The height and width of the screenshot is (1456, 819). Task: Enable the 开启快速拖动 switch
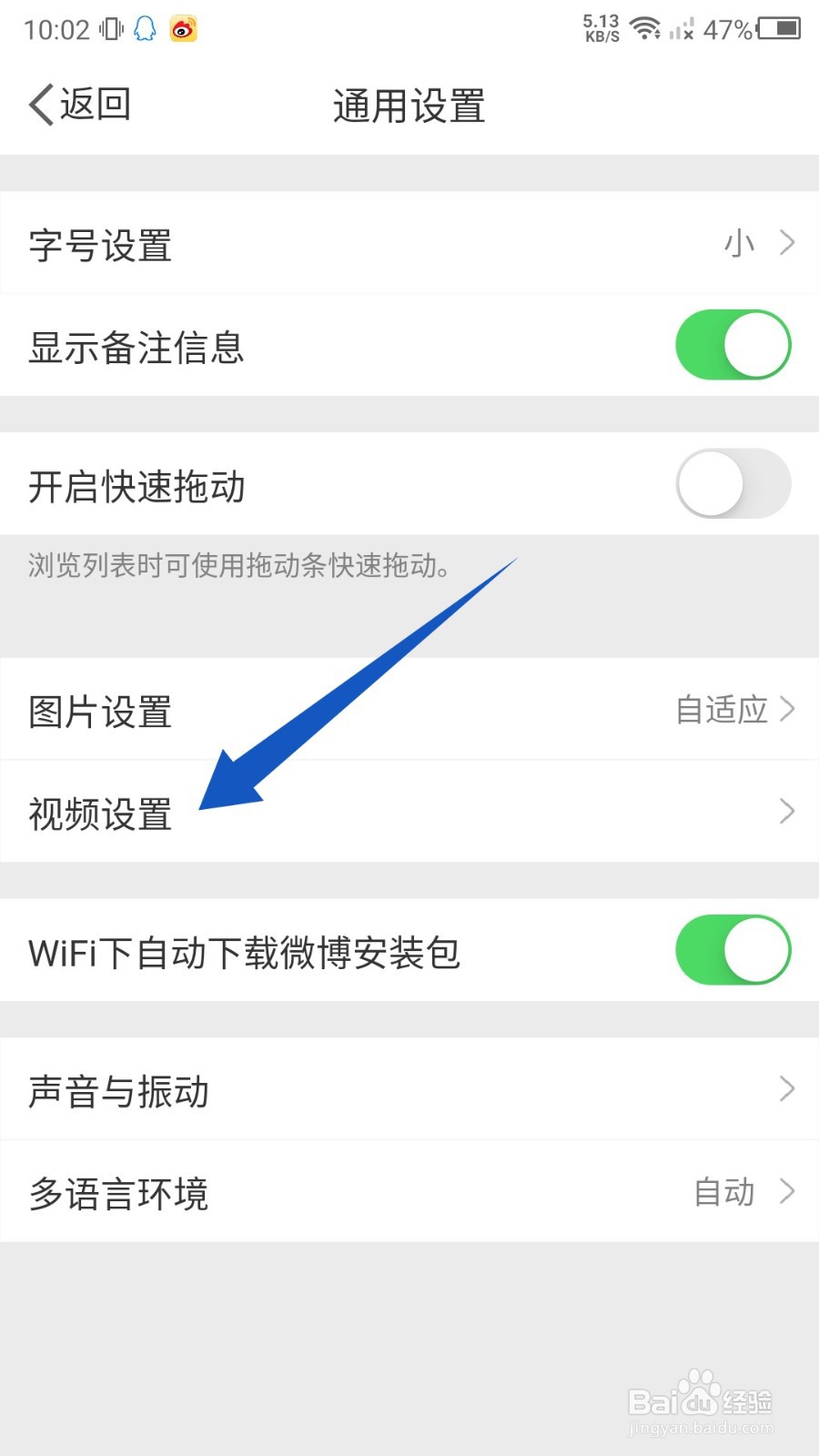[x=733, y=483]
